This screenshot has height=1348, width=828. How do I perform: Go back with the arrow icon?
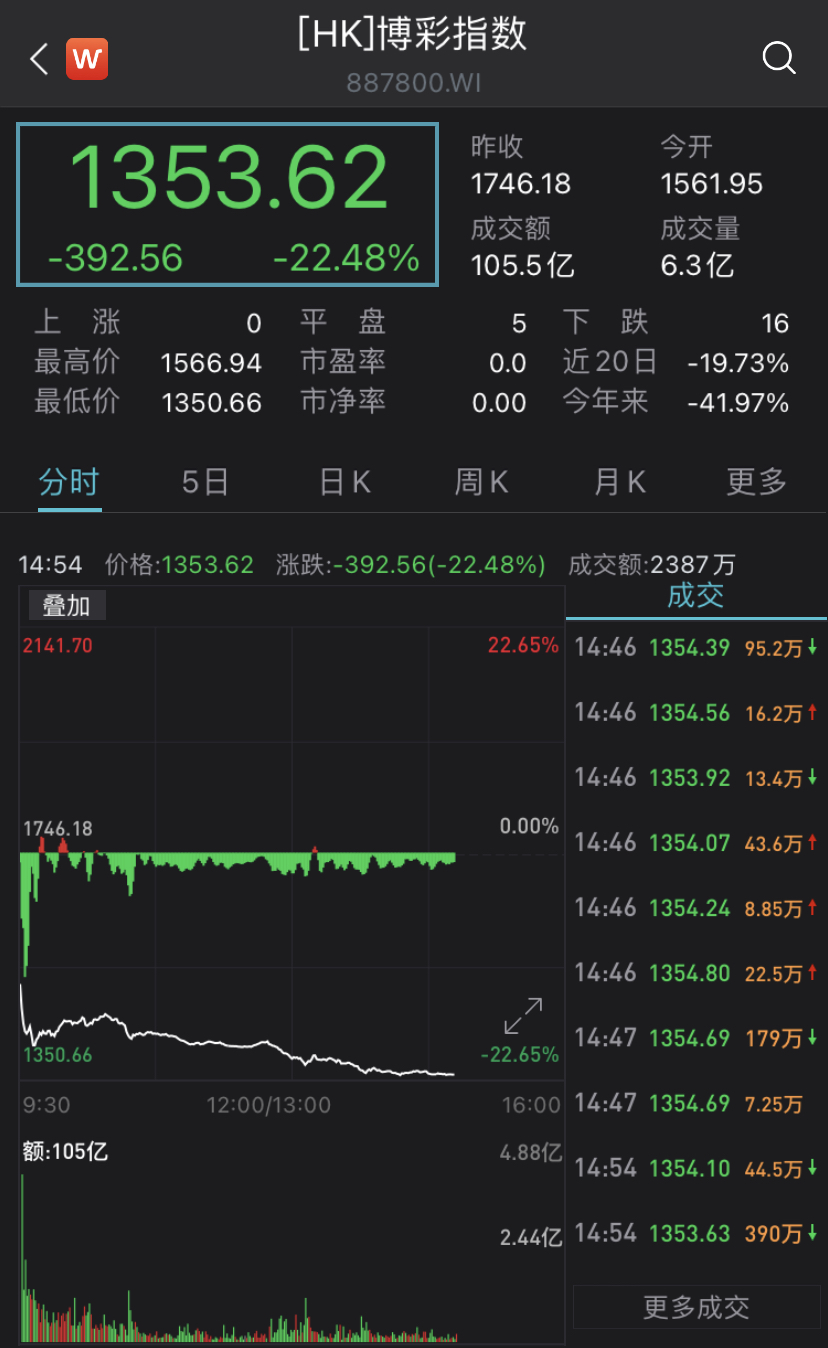point(39,59)
